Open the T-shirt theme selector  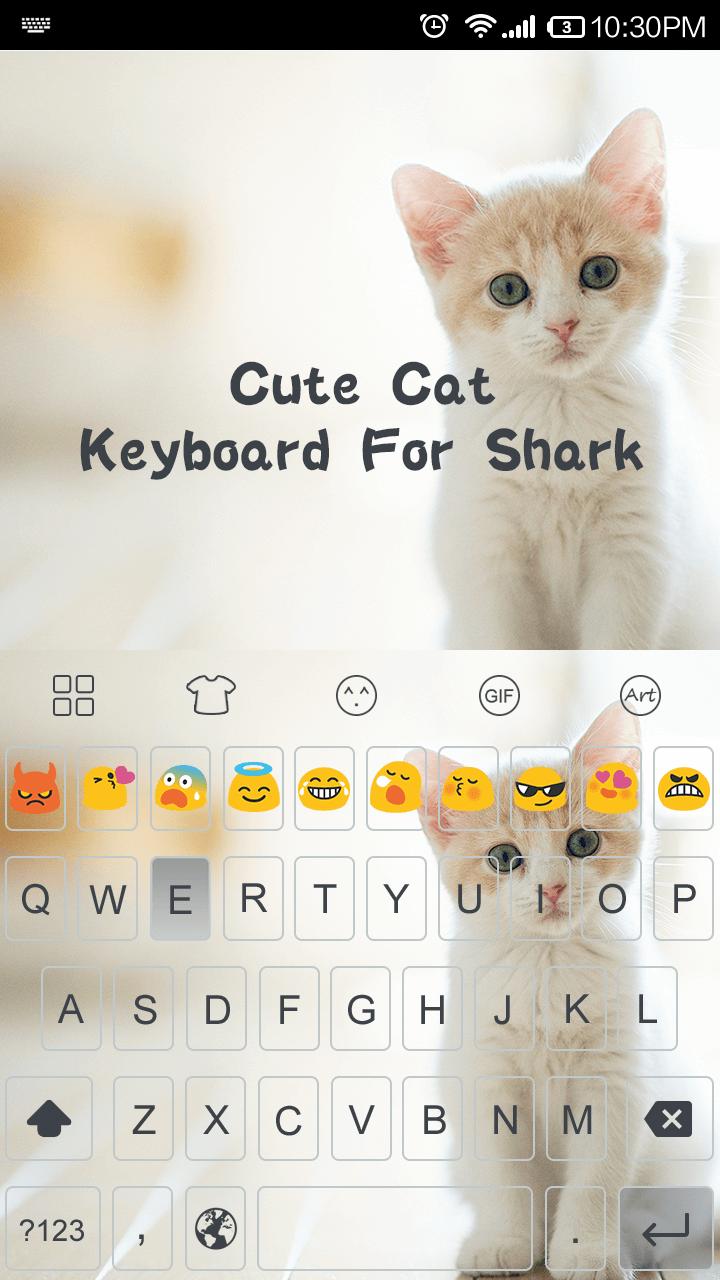(210, 695)
